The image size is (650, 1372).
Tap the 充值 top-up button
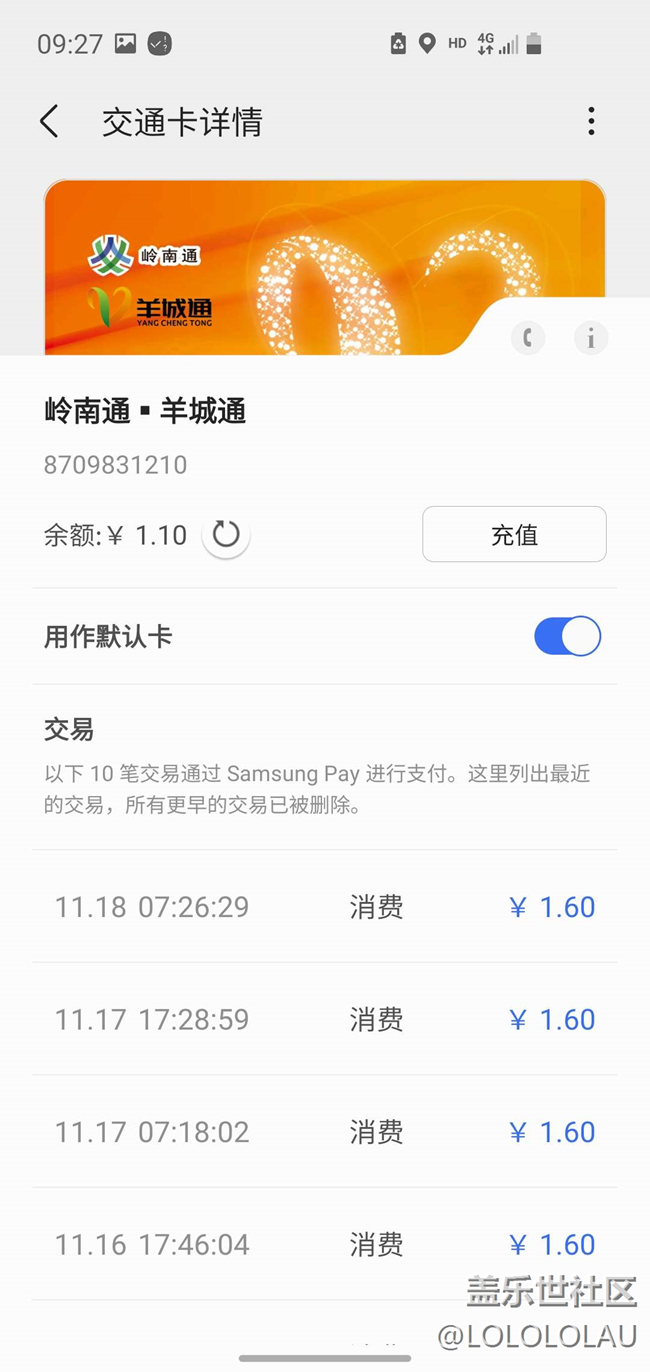[x=514, y=535]
